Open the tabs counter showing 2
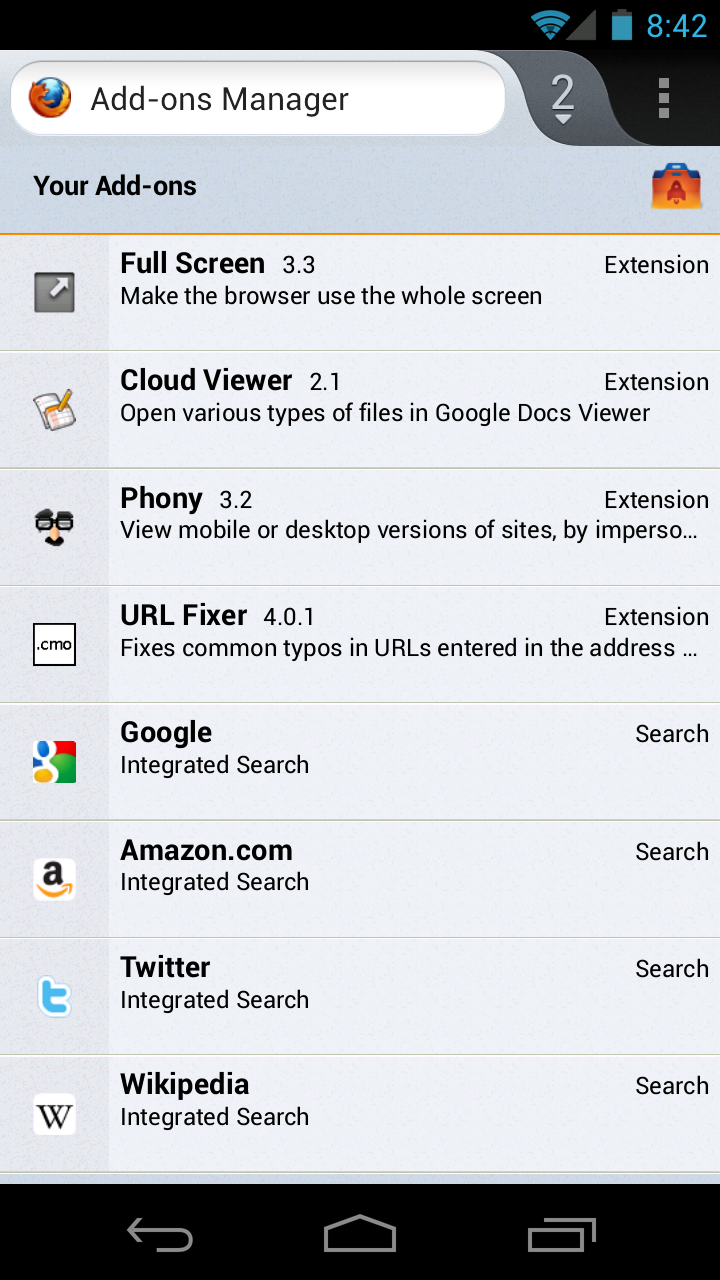Viewport: 720px width, 1280px height. coord(563,99)
